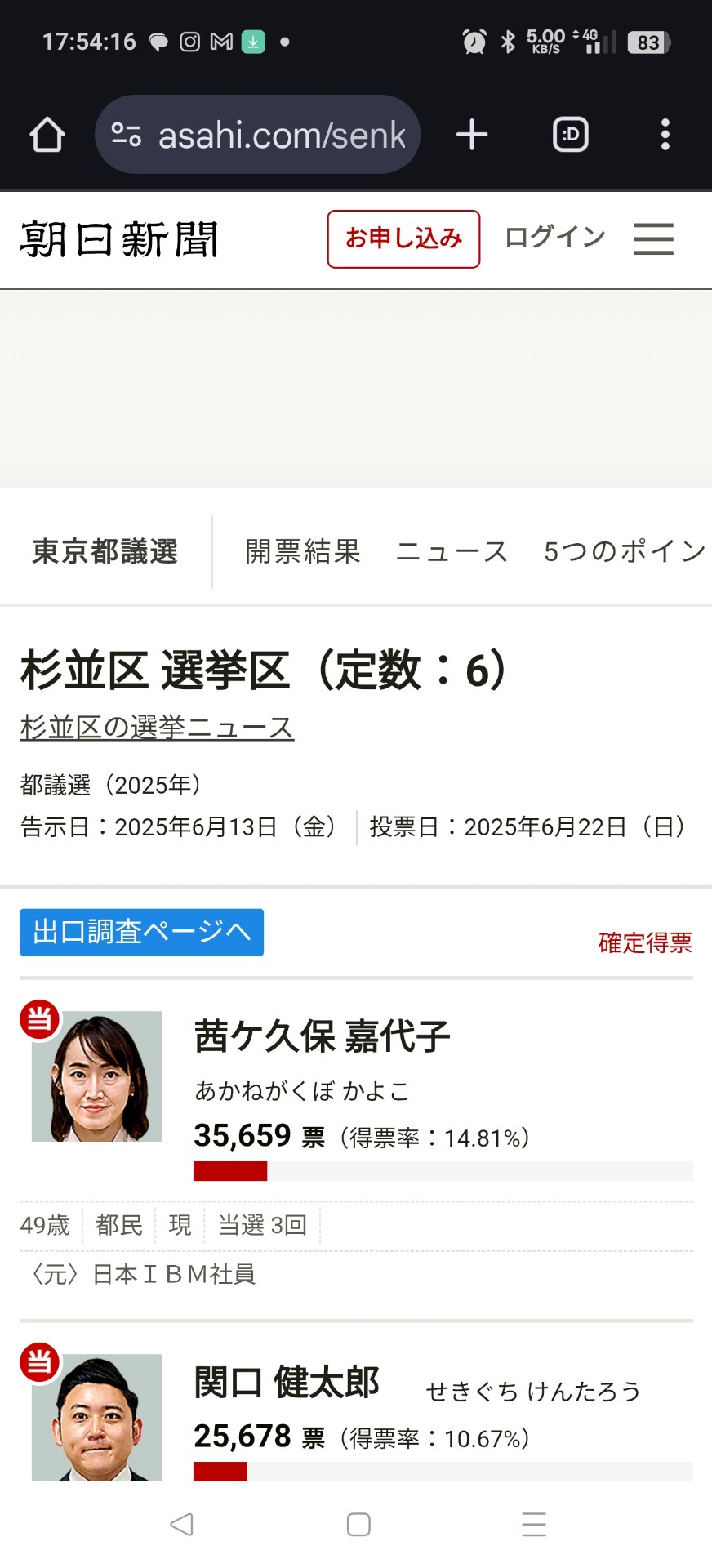
Task: Open the tab switcher
Action: 571,135
